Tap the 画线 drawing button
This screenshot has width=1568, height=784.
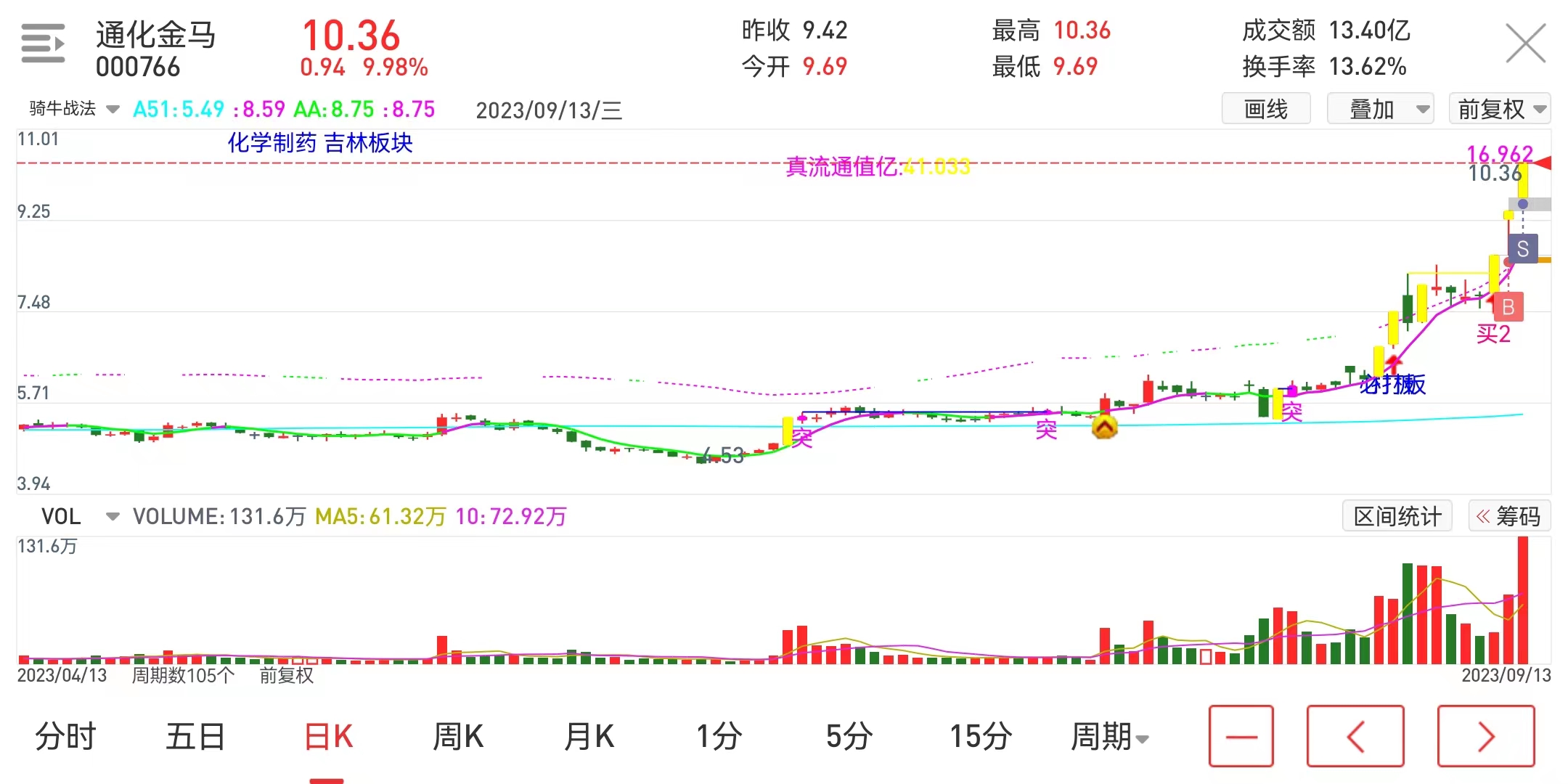tap(1265, 109)
